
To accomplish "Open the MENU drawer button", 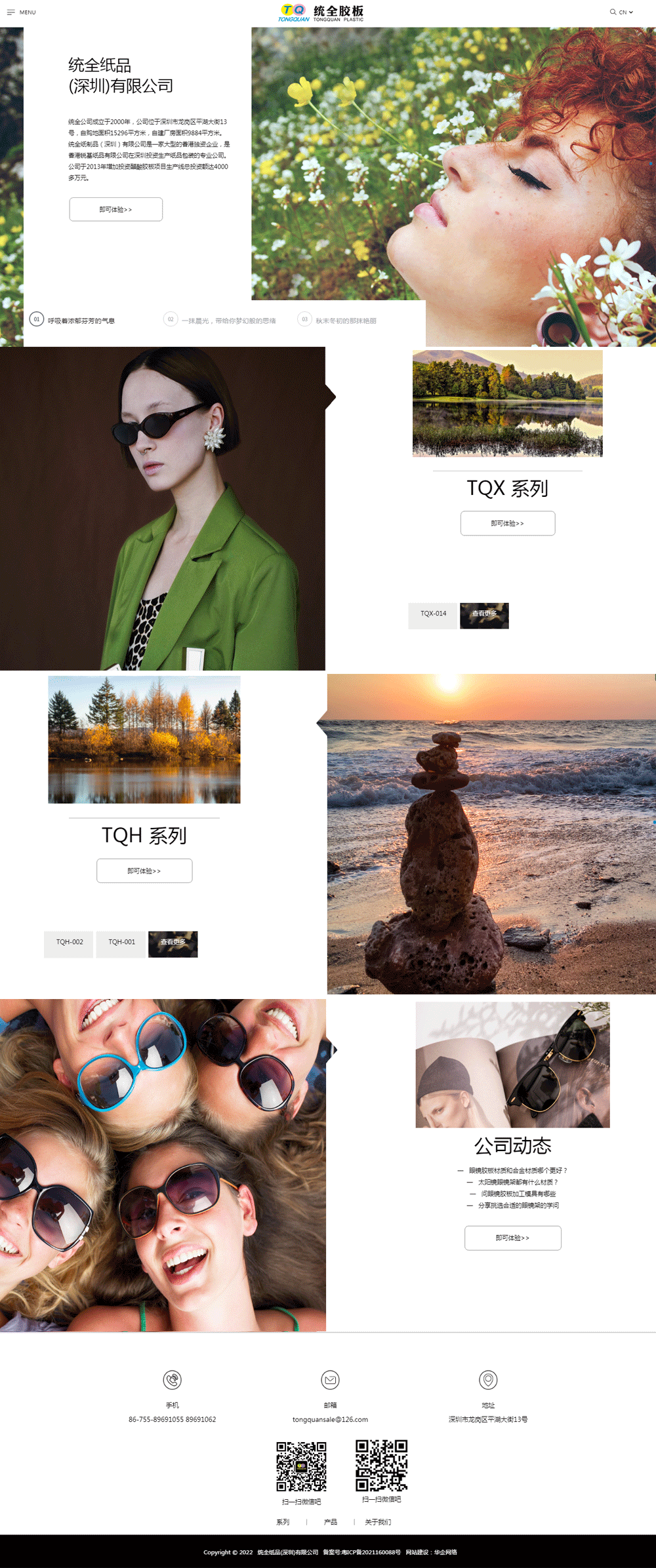I will pyautogui.click(x=21, y=12).
